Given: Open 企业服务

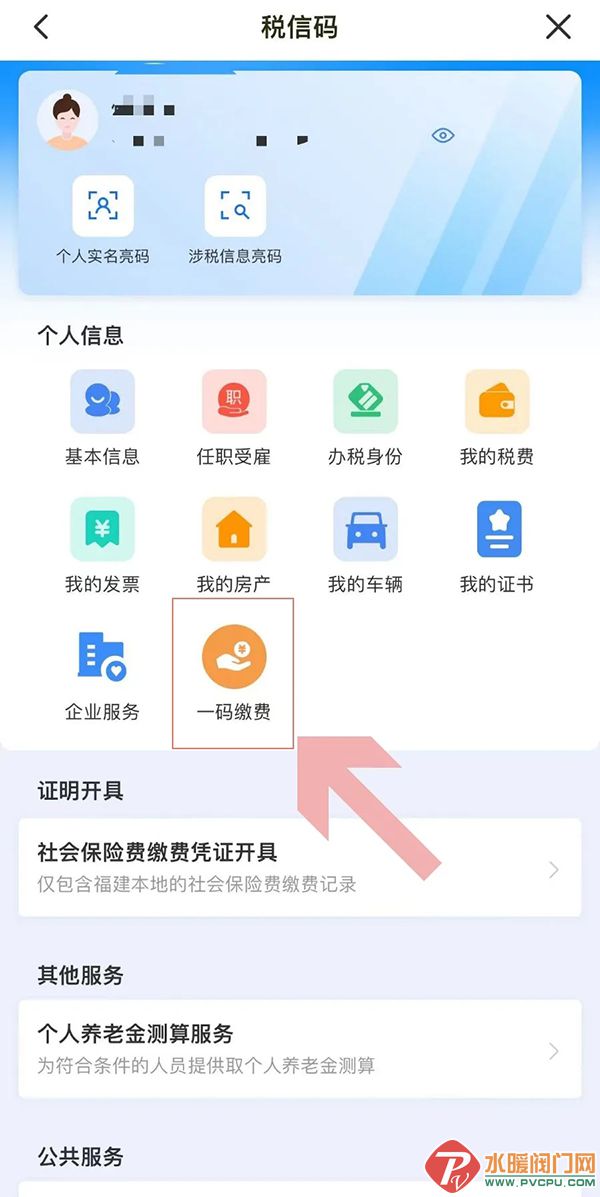Looking at the screenshot, I should coord(102,674).
